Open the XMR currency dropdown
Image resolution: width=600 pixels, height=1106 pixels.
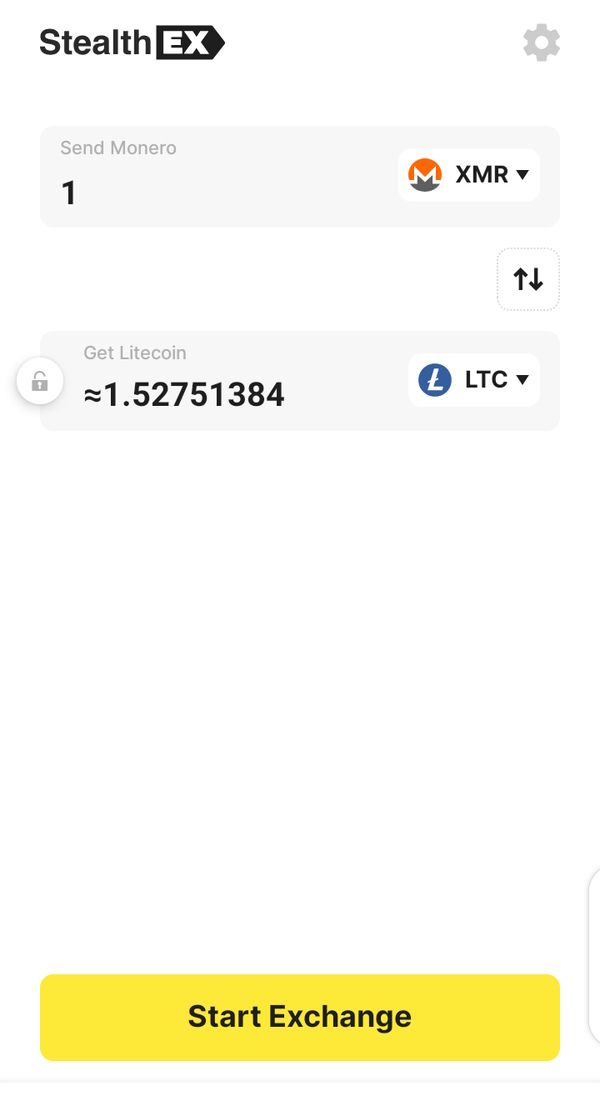[468, 175]
